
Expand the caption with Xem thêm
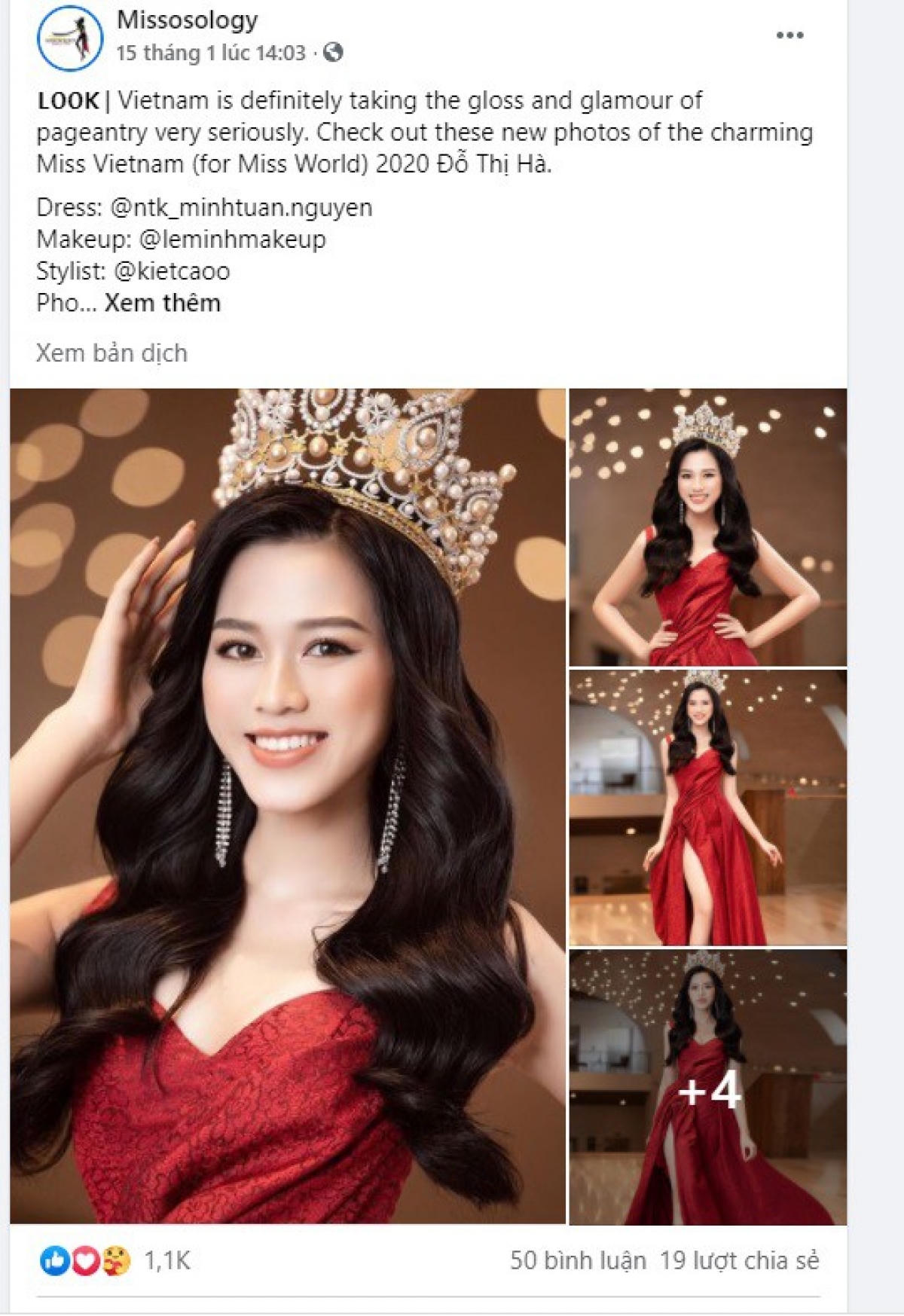tap(163, 303)
